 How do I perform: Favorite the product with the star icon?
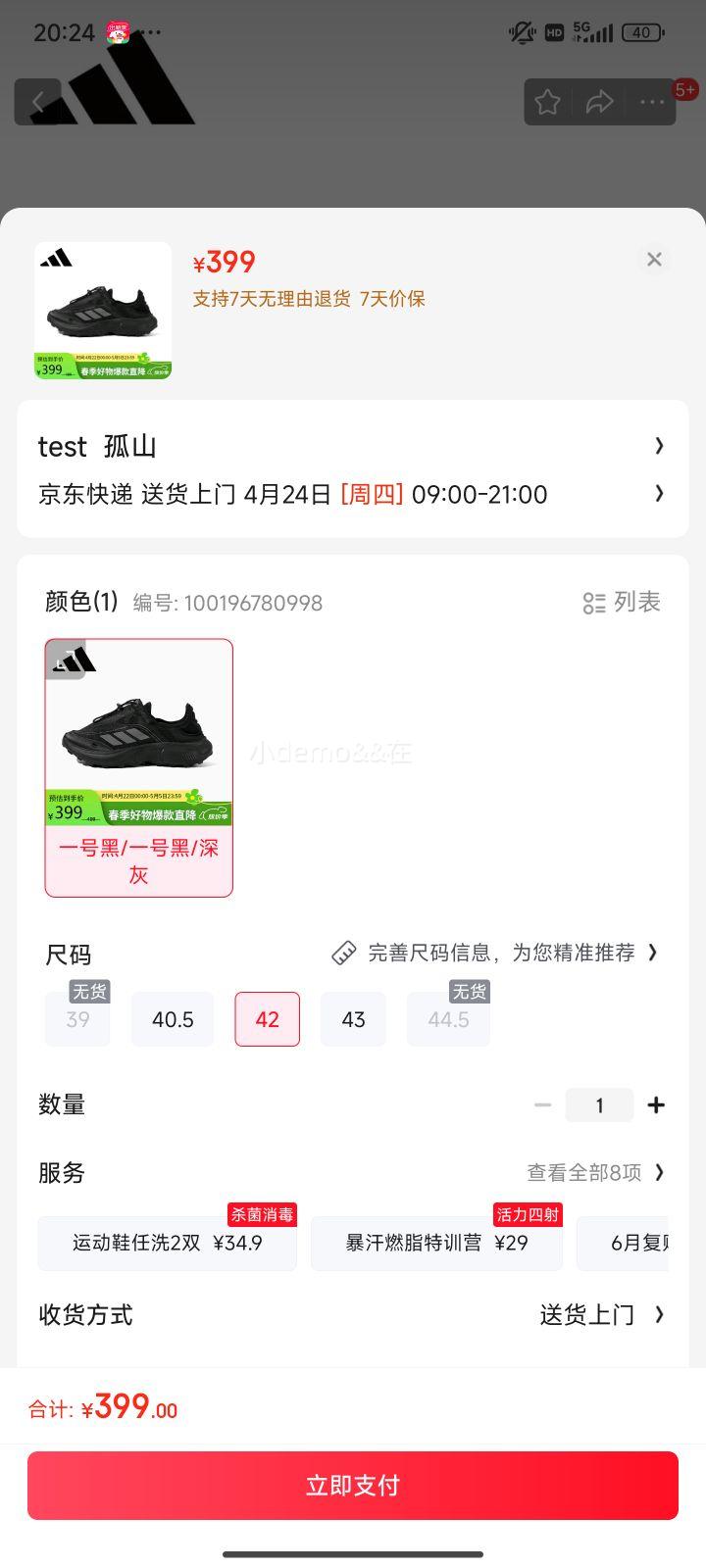click(x=548, y=102)
